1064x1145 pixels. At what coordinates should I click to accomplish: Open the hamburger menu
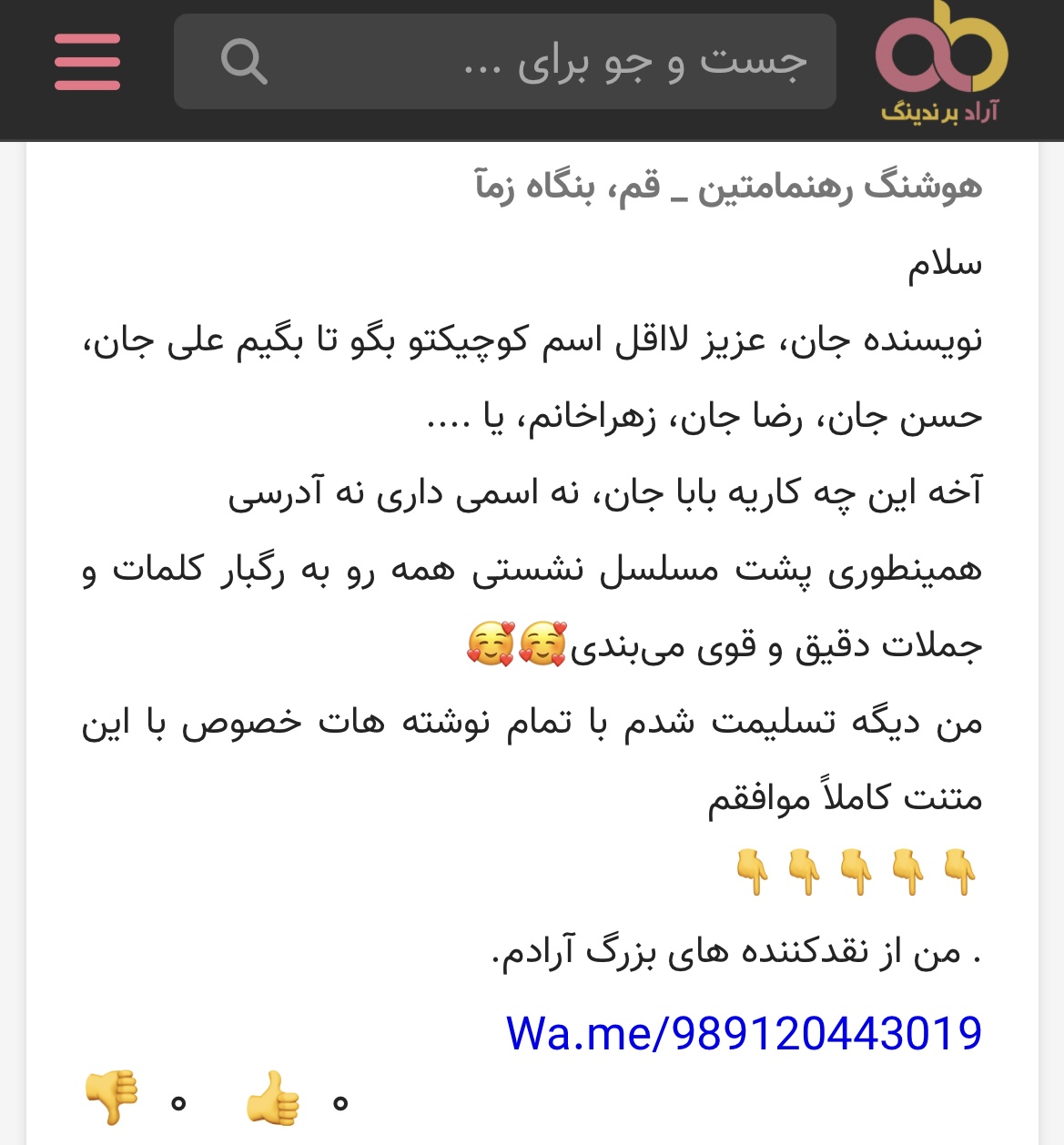pyautogui.click(x=87, y=62)
